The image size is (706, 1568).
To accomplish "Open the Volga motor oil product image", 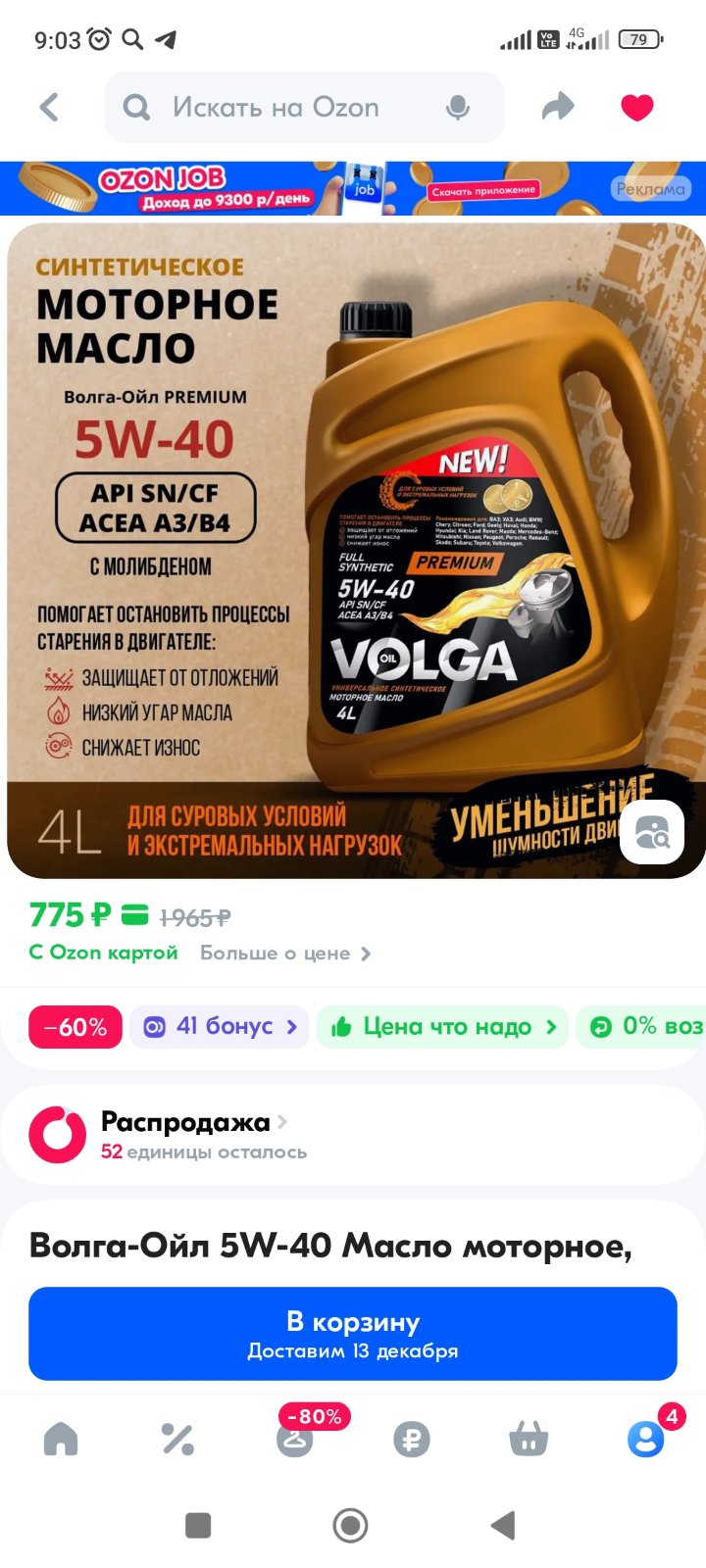I will tap(353, 550).
